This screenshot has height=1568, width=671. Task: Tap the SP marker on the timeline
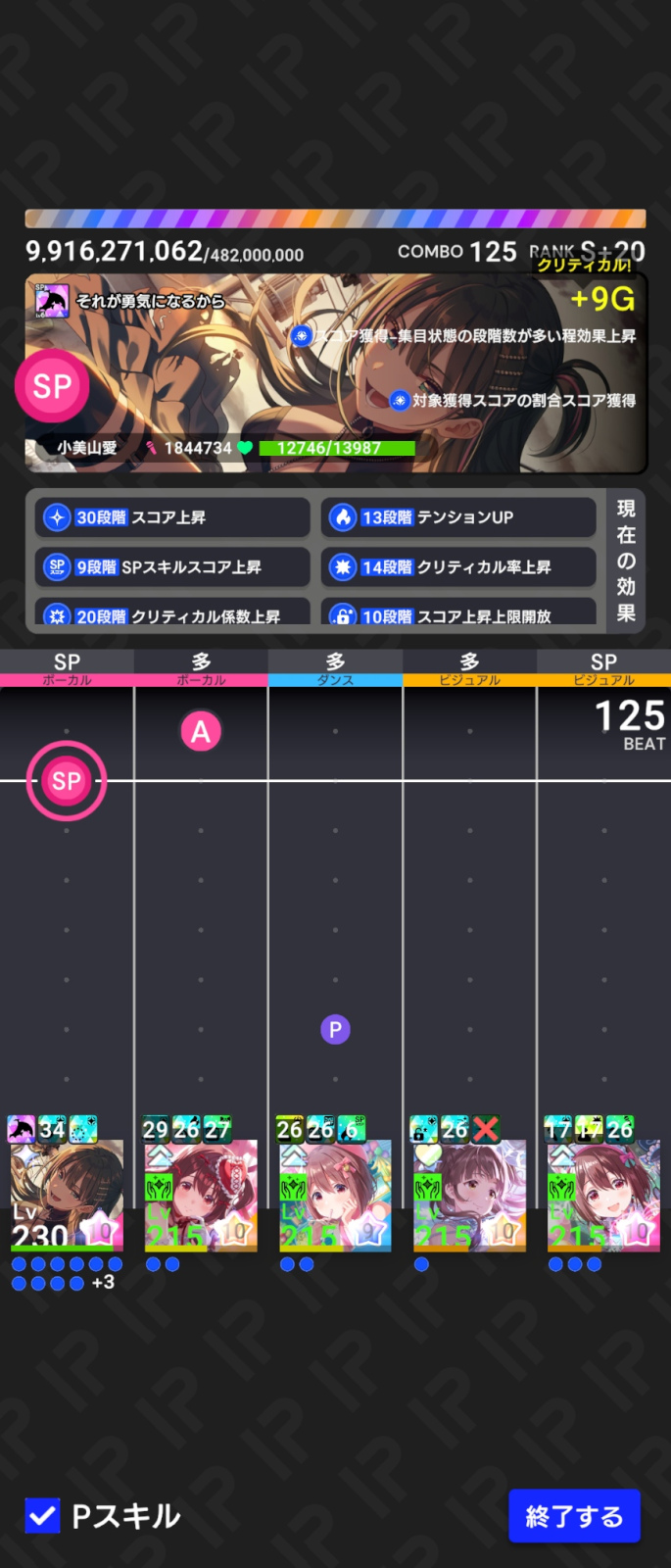67,781
